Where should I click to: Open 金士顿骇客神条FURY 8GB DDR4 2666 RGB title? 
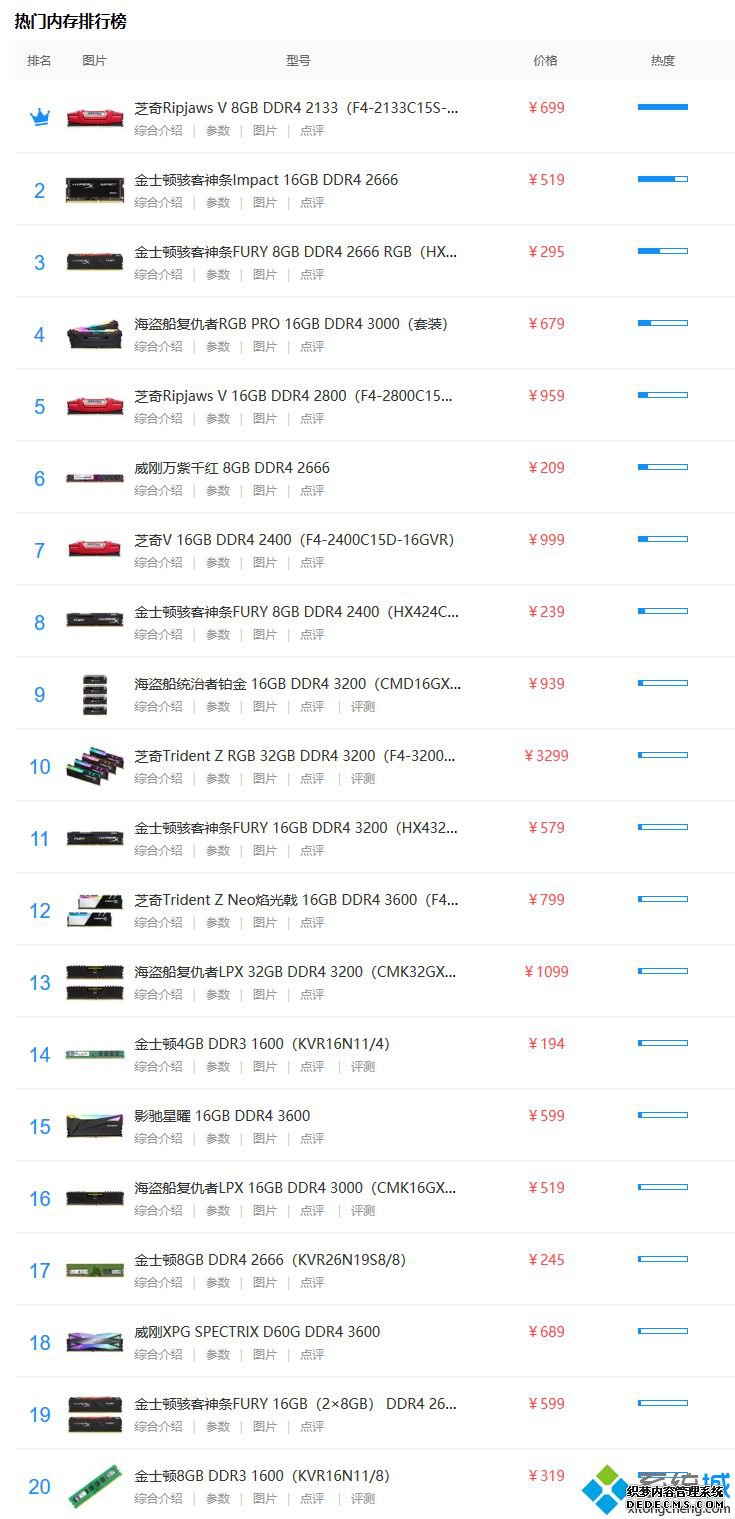[x=296, y=252]
